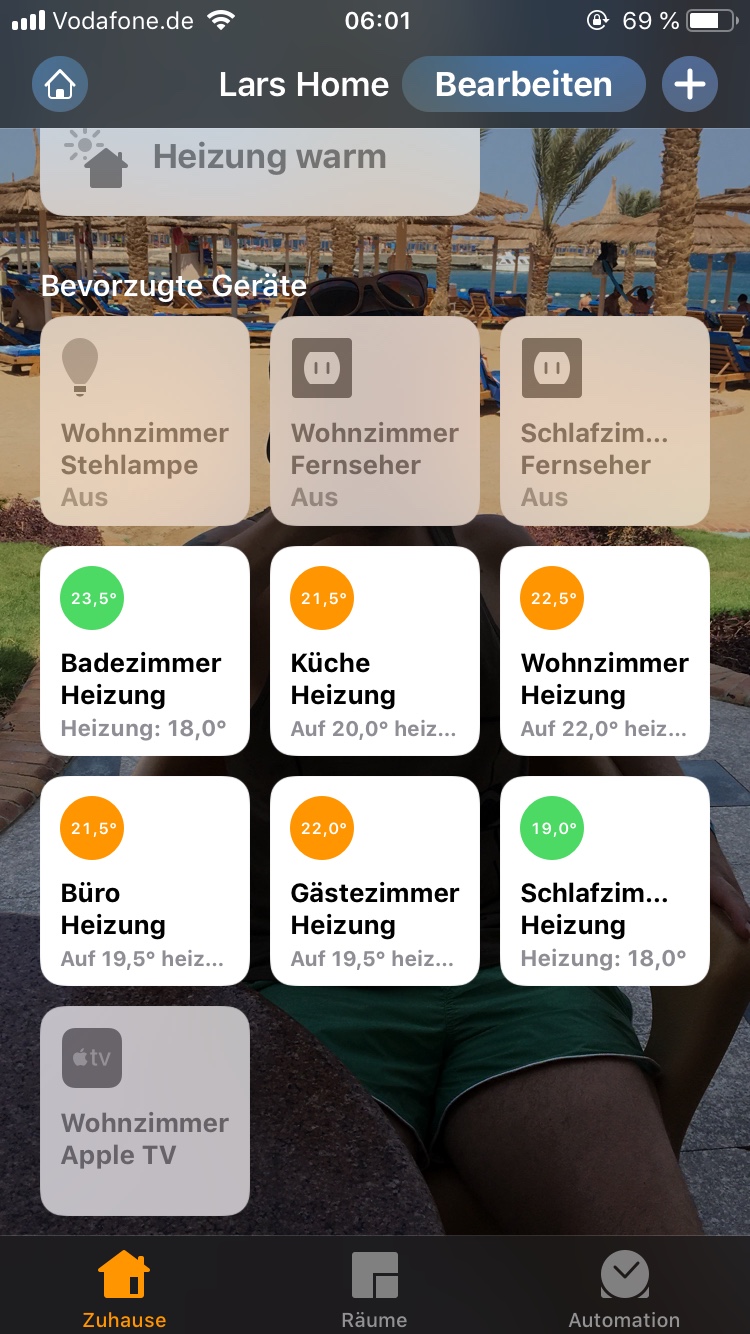Switch on the Schlafzimmer Fernseher outlet
The height and width of the screenshot is (1334, 750).
pos(605,421)
